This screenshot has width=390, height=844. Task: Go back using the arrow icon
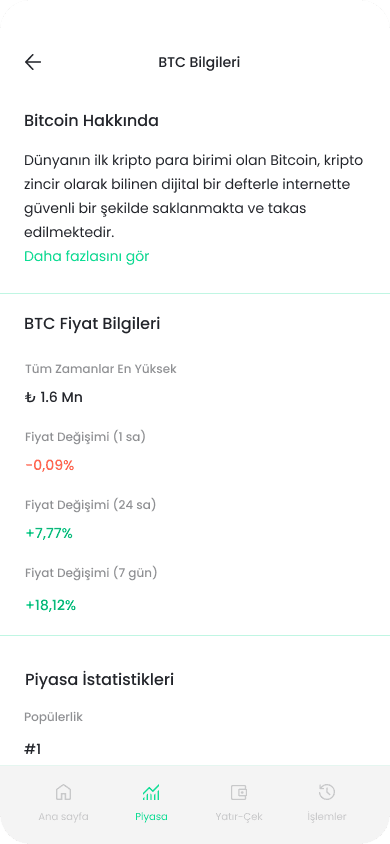pyautogui.click(x=33, y=62)
